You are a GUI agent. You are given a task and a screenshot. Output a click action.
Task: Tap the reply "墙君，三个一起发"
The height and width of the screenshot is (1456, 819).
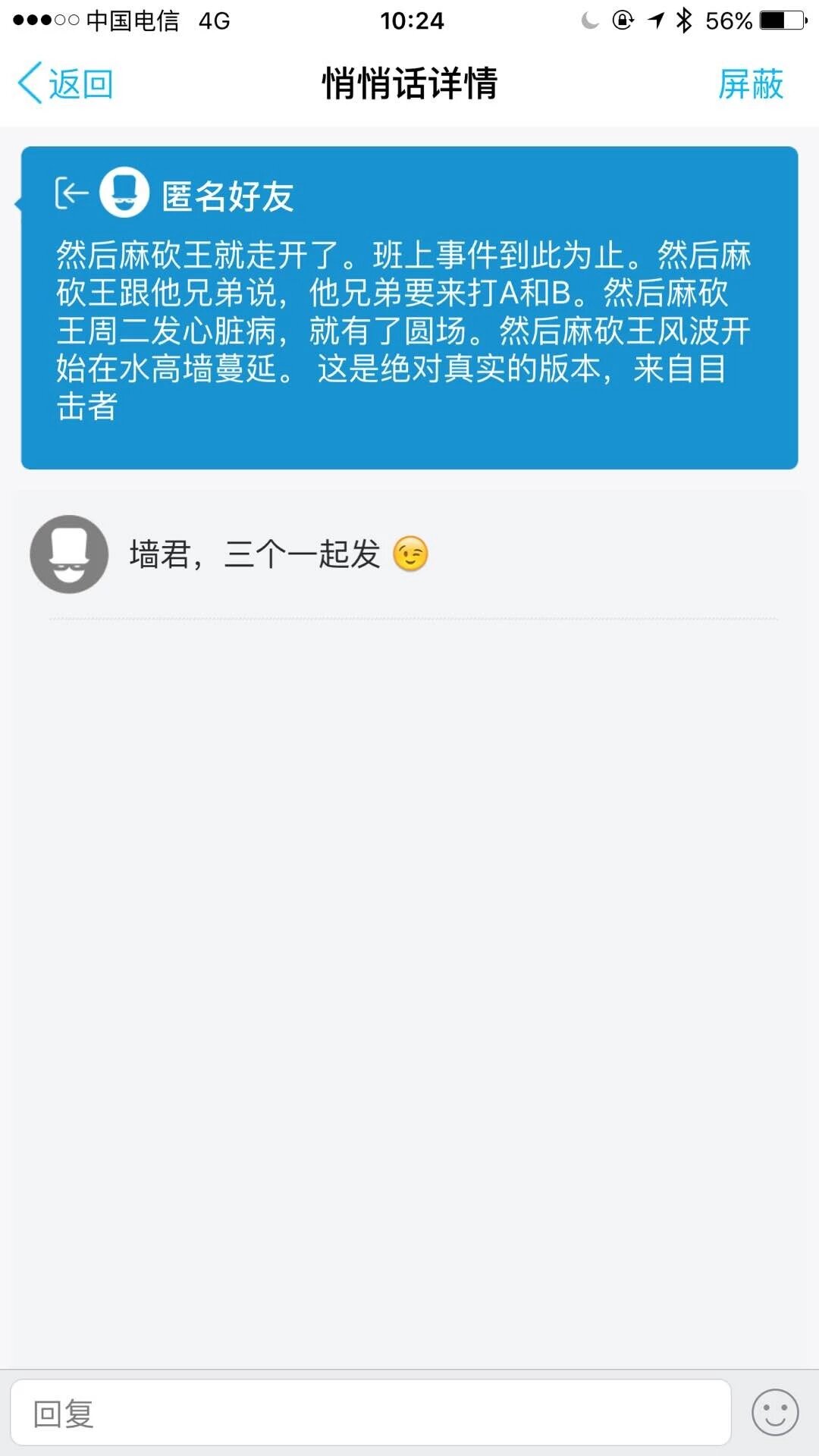pos(255,554)
